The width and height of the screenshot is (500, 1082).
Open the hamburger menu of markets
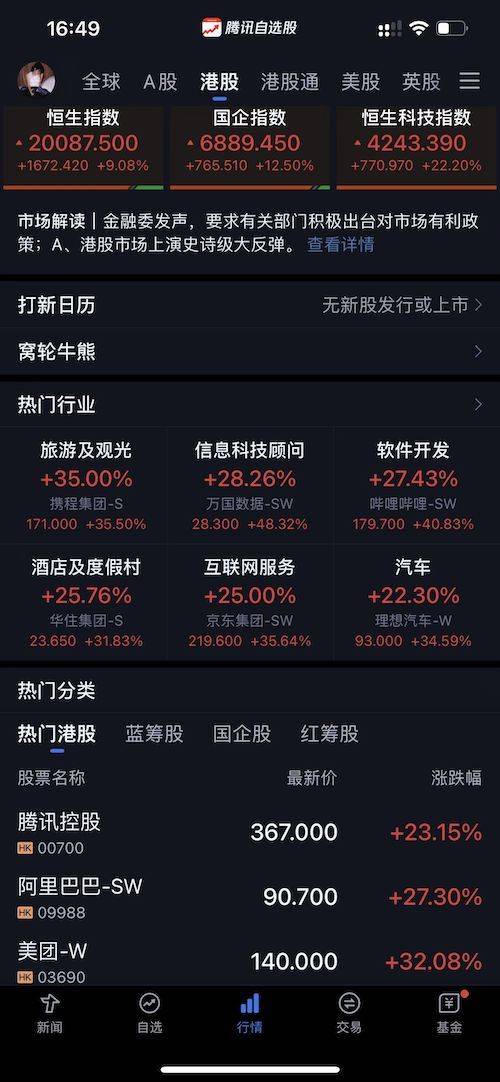470,81
